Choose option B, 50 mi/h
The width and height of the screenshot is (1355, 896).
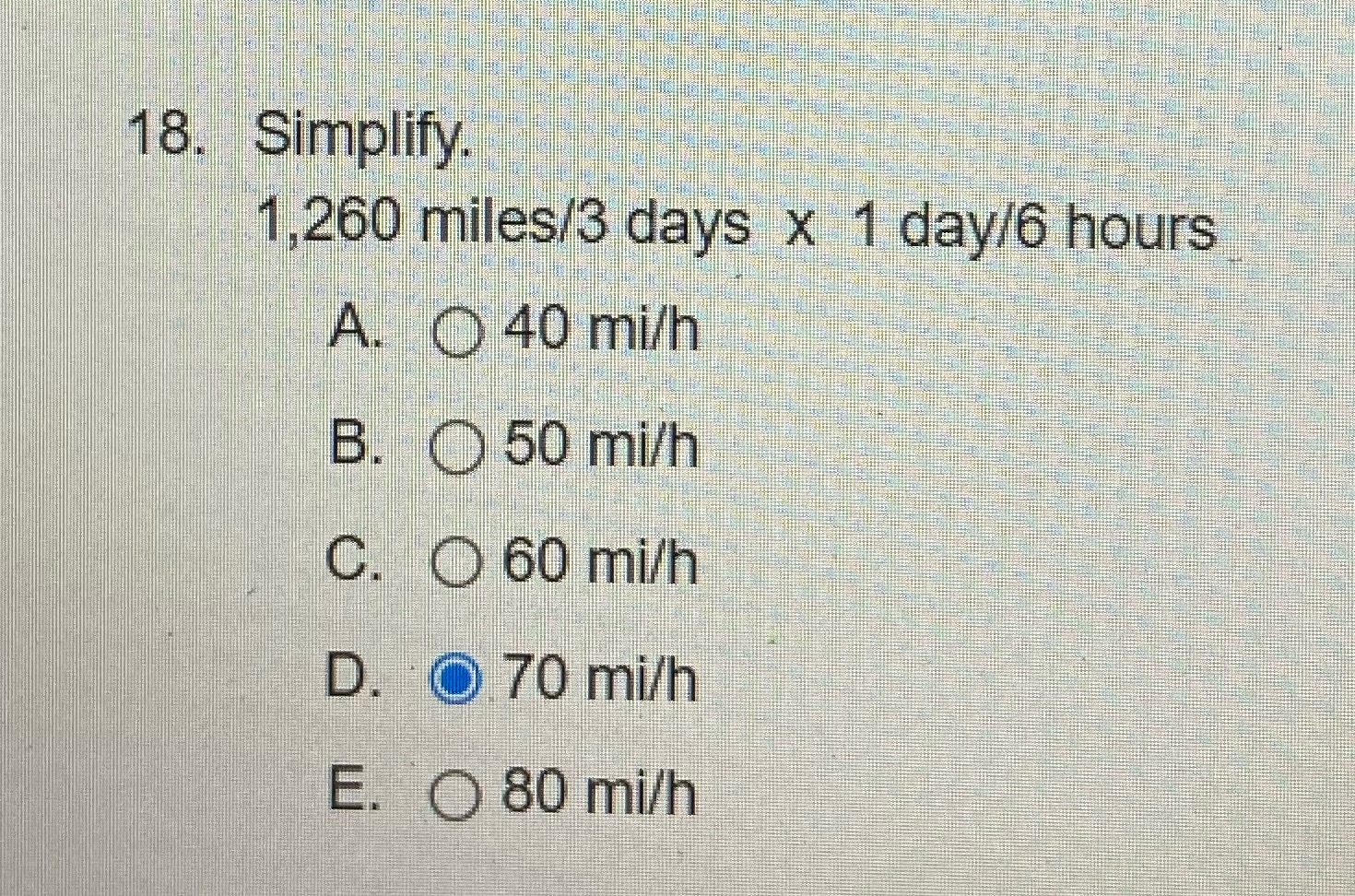(x=455, y=450)
